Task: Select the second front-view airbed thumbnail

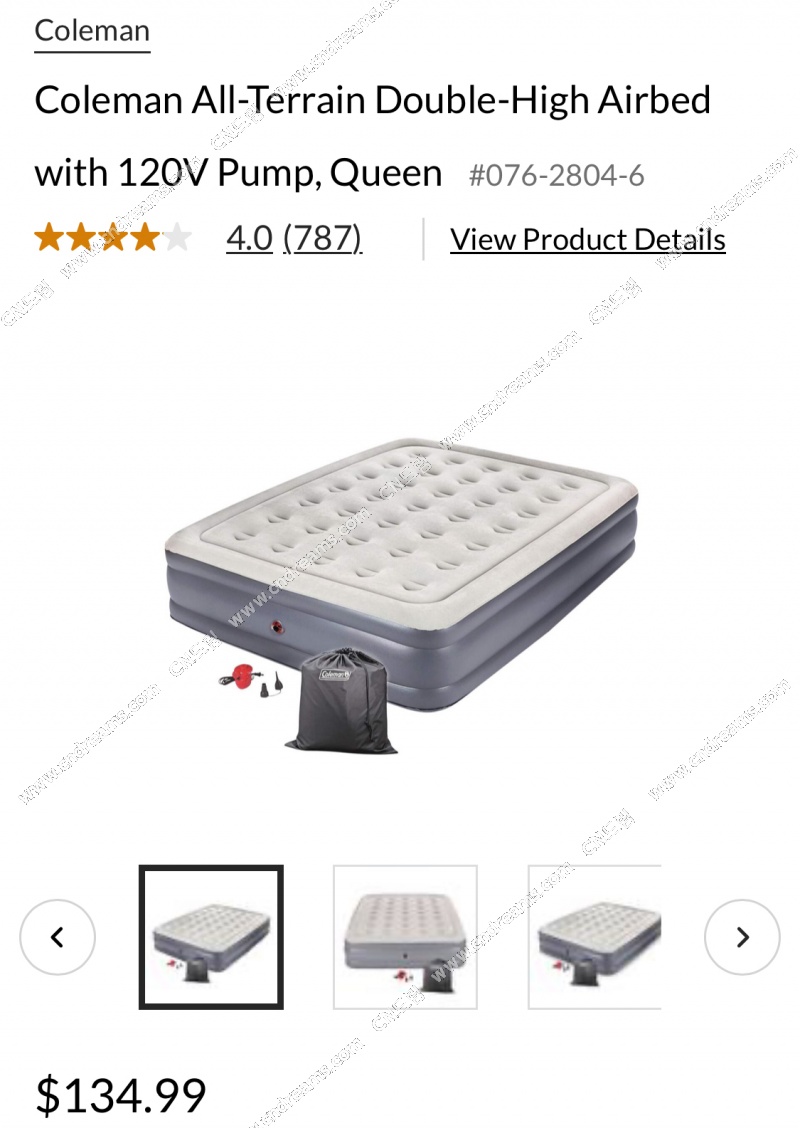Action: tap(405, 937)
